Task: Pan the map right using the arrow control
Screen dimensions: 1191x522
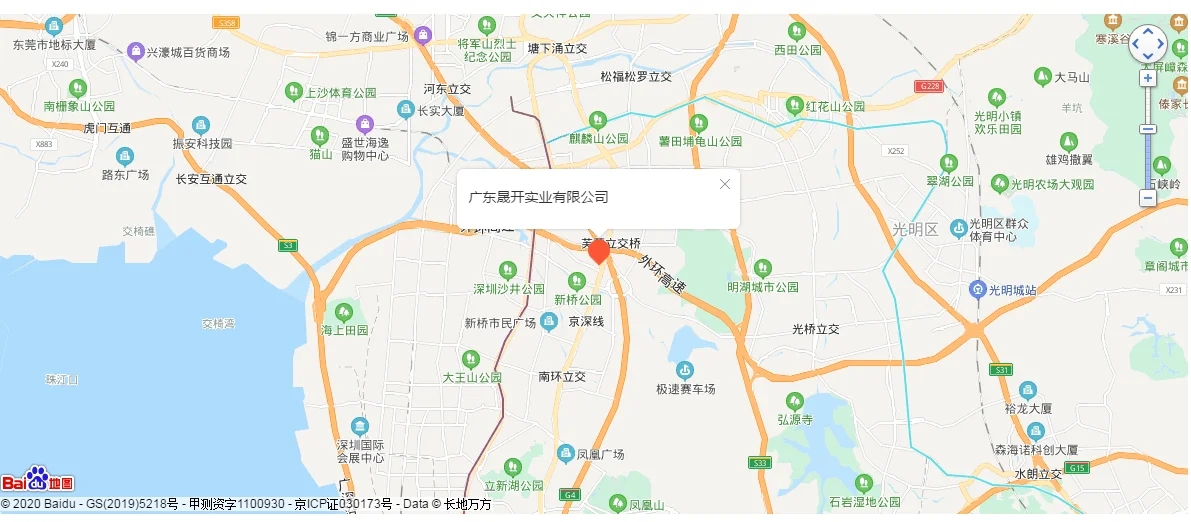Action: (x=1161, y=44)
